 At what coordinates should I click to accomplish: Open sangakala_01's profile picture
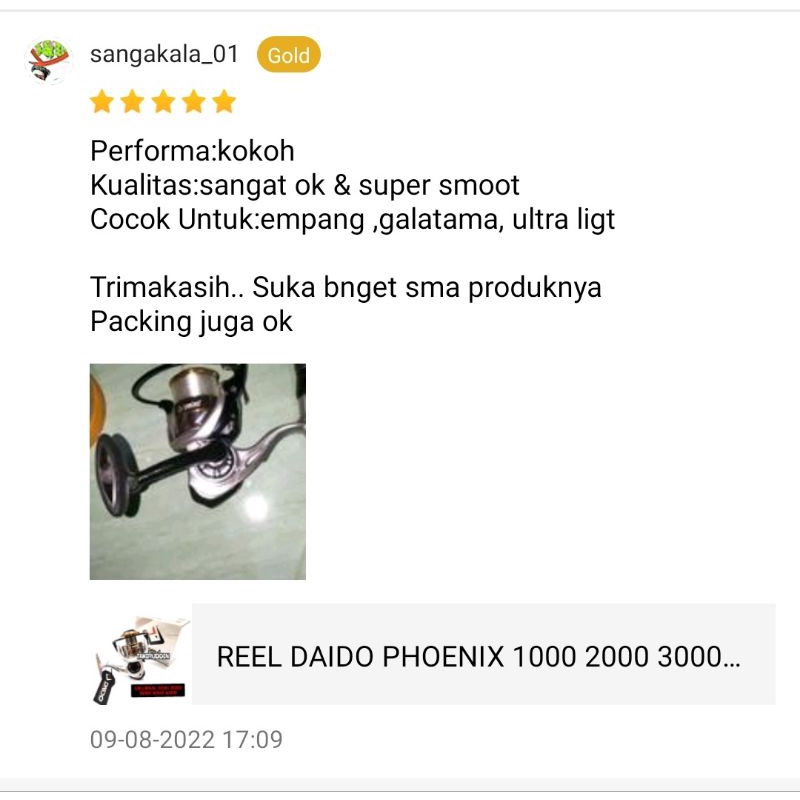(x=49, y=62)
